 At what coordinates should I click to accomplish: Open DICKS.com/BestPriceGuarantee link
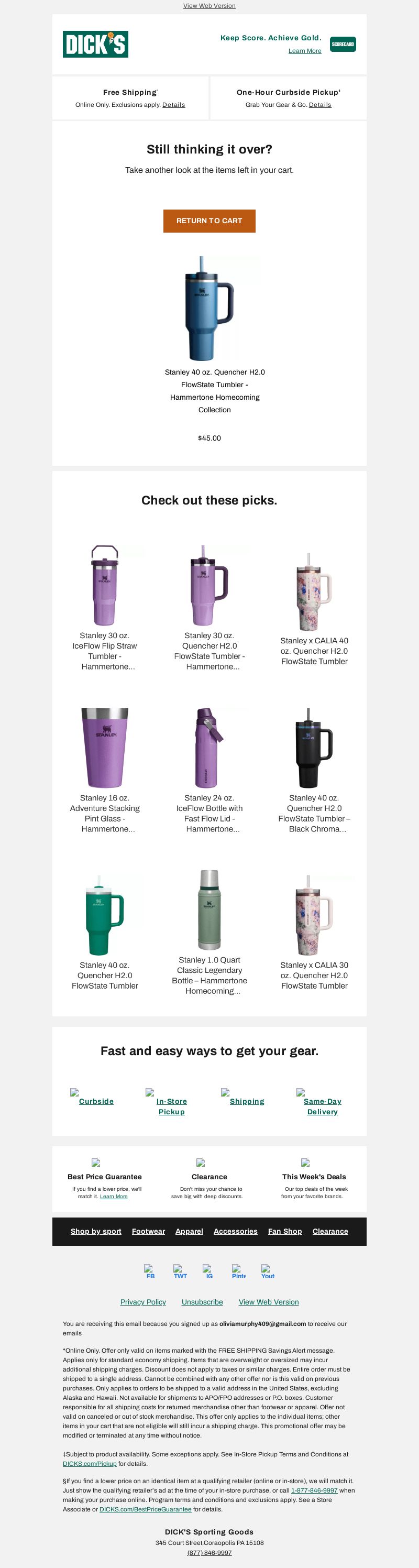146,1509
